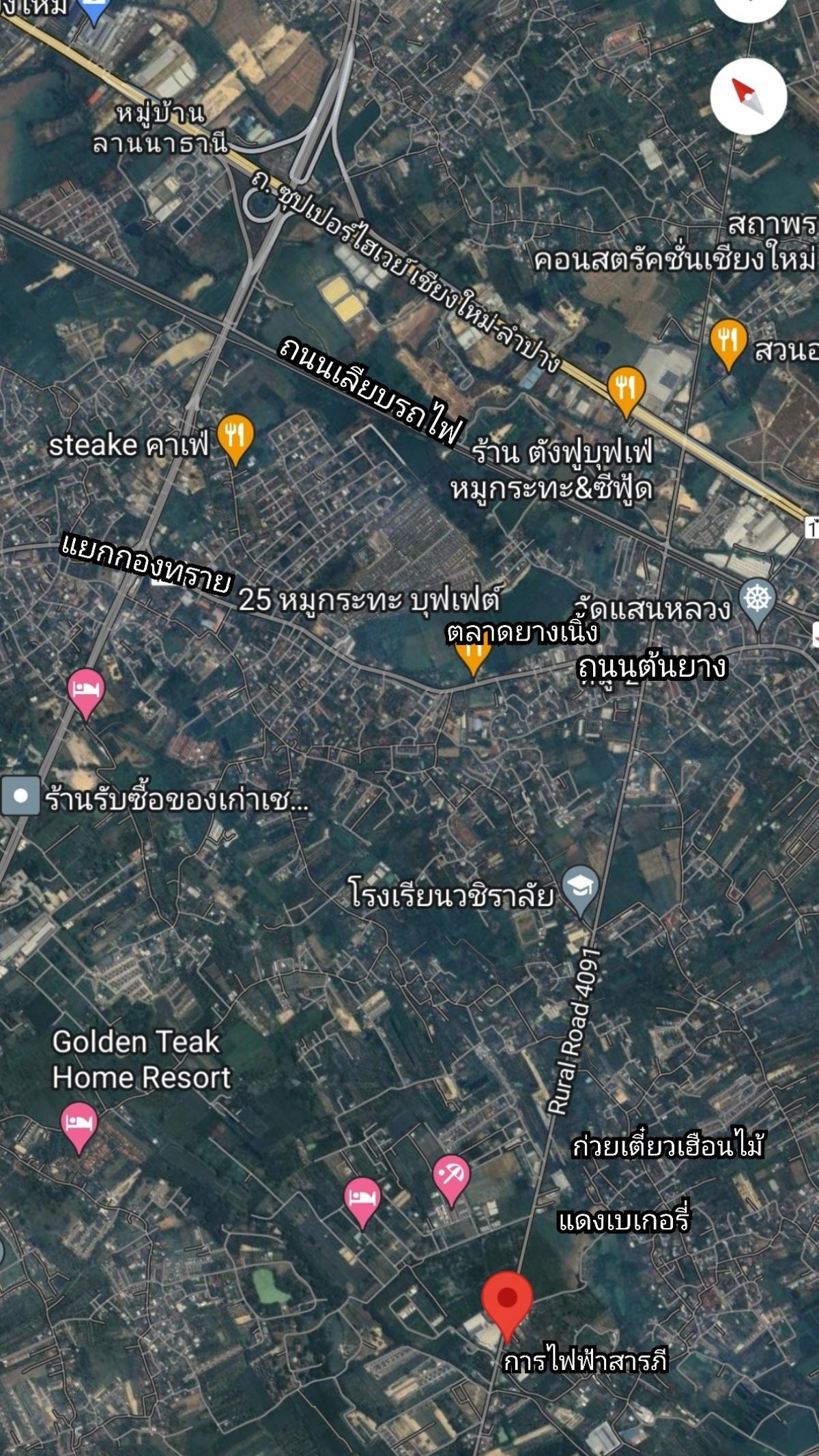
Task: Open the ร้านรับซื้อของเก่า place marker
Action: click(x=20, y=796)
